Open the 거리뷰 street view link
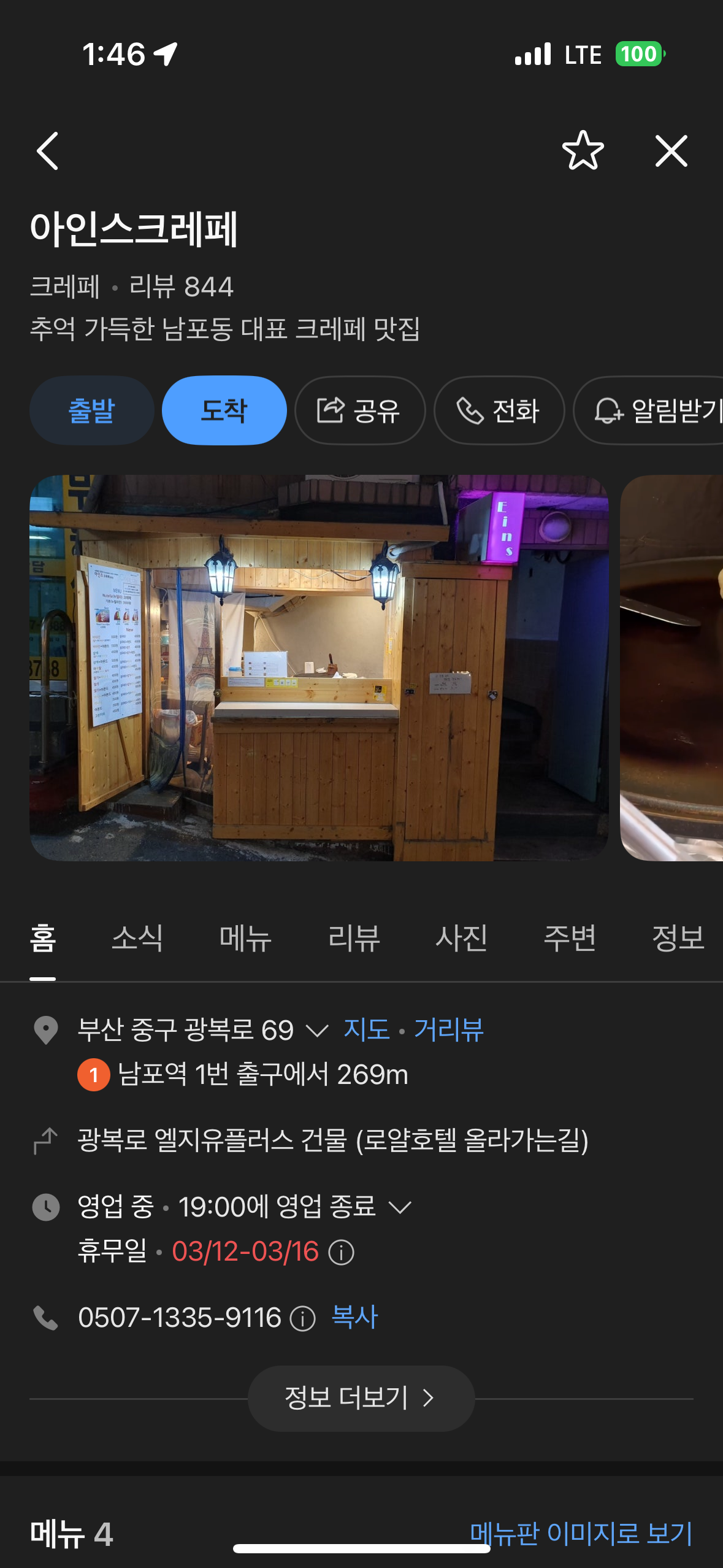 tap(449, 1029)
